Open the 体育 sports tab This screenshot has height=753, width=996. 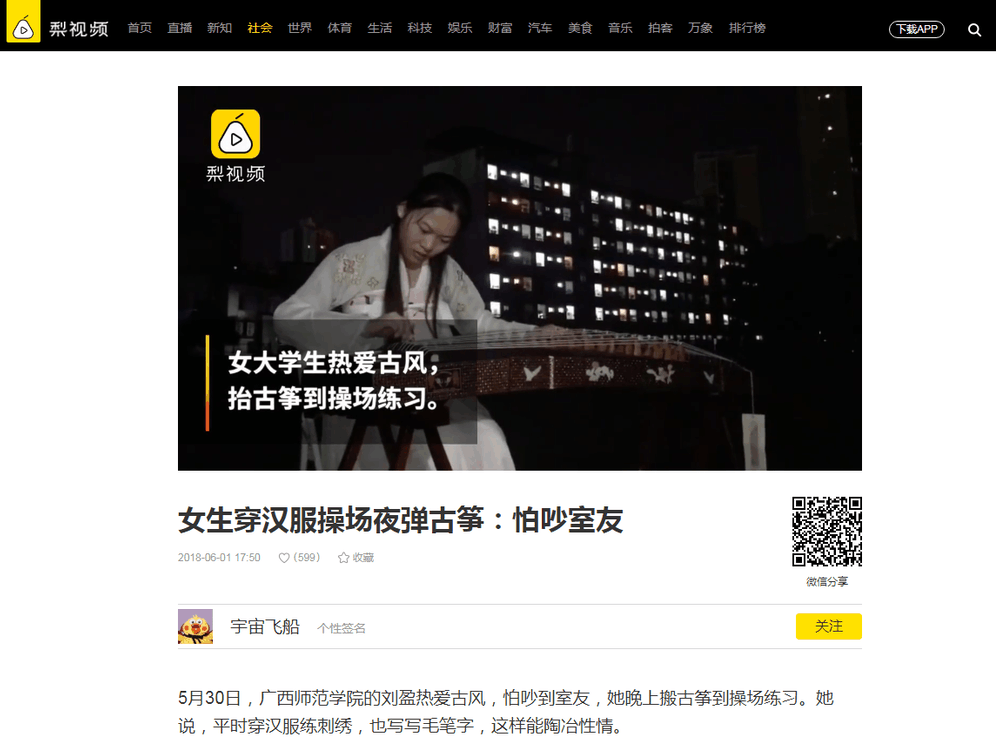[x=340, y=28]
